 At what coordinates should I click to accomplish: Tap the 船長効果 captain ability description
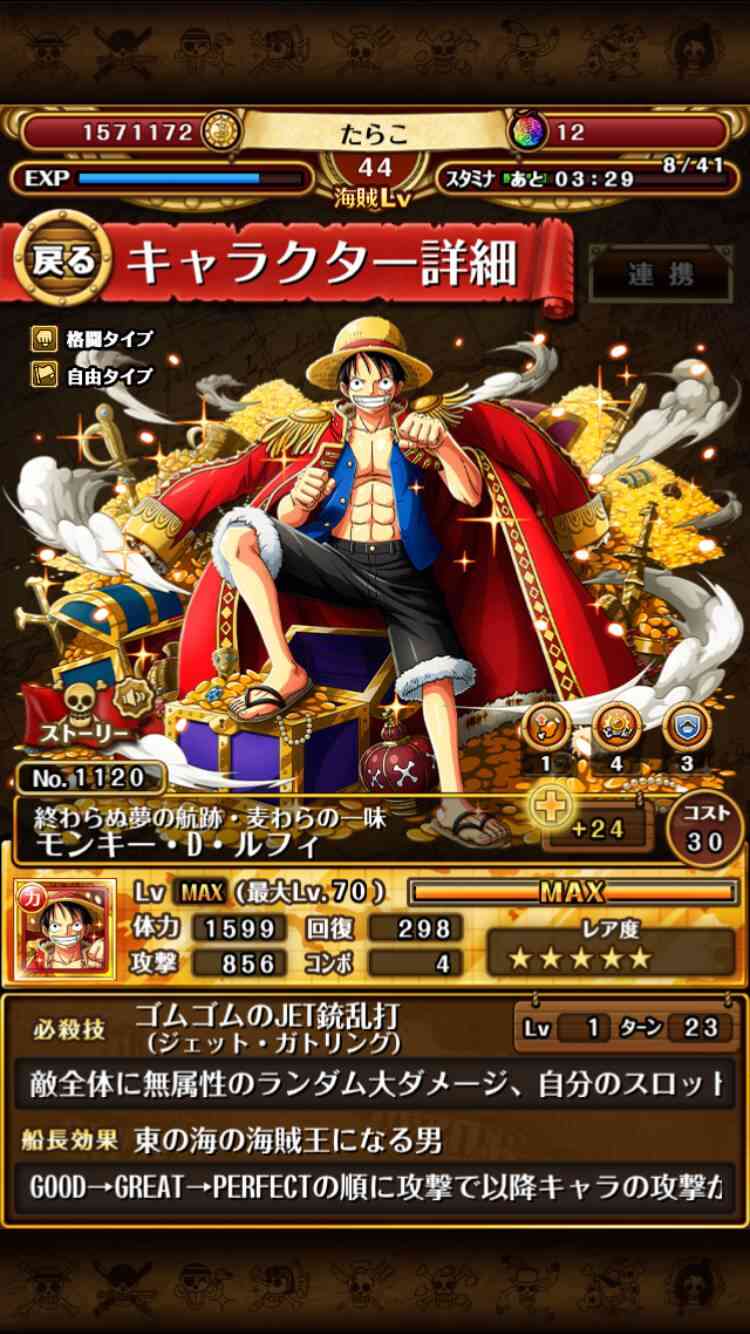(375, 1187)
